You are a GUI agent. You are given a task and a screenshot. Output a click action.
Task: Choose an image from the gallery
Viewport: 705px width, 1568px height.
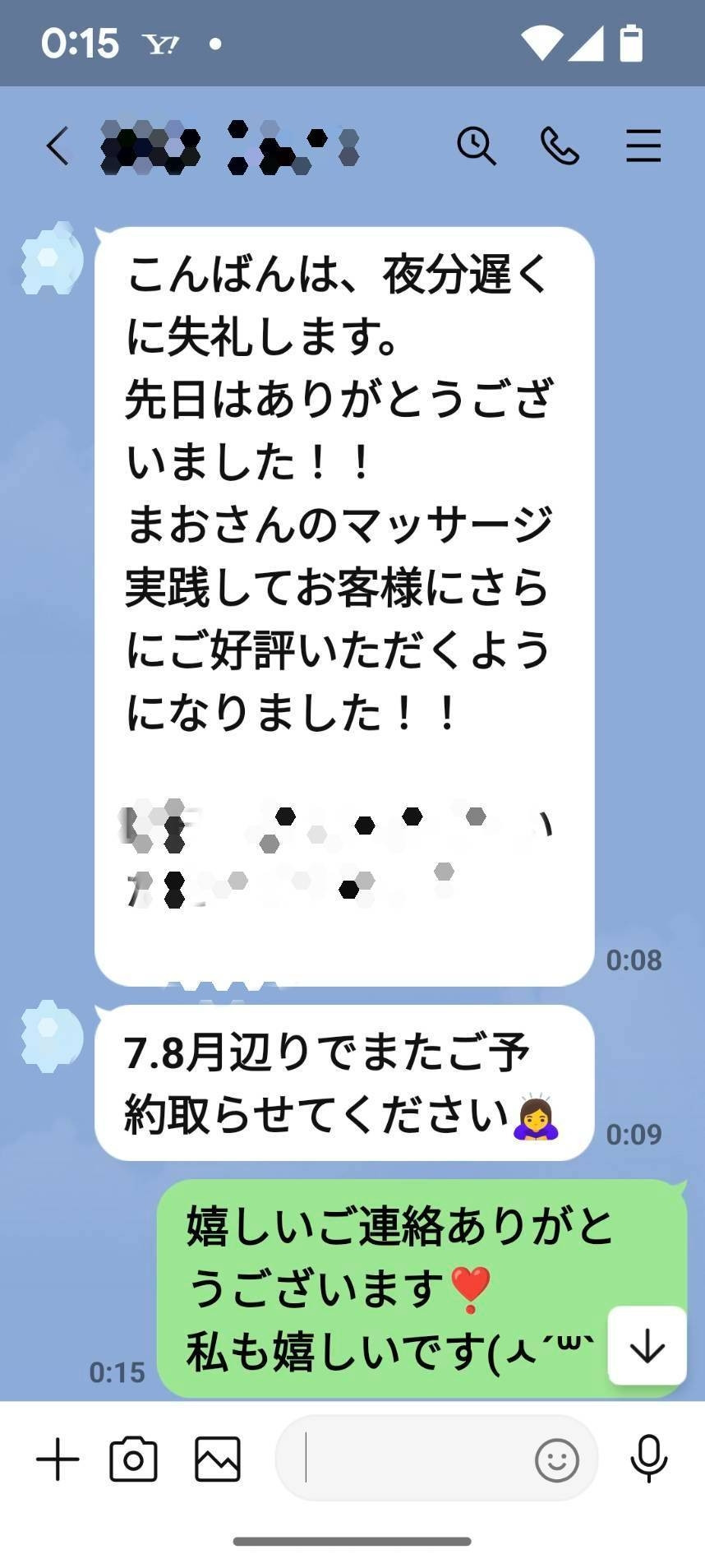point(218,1459)
